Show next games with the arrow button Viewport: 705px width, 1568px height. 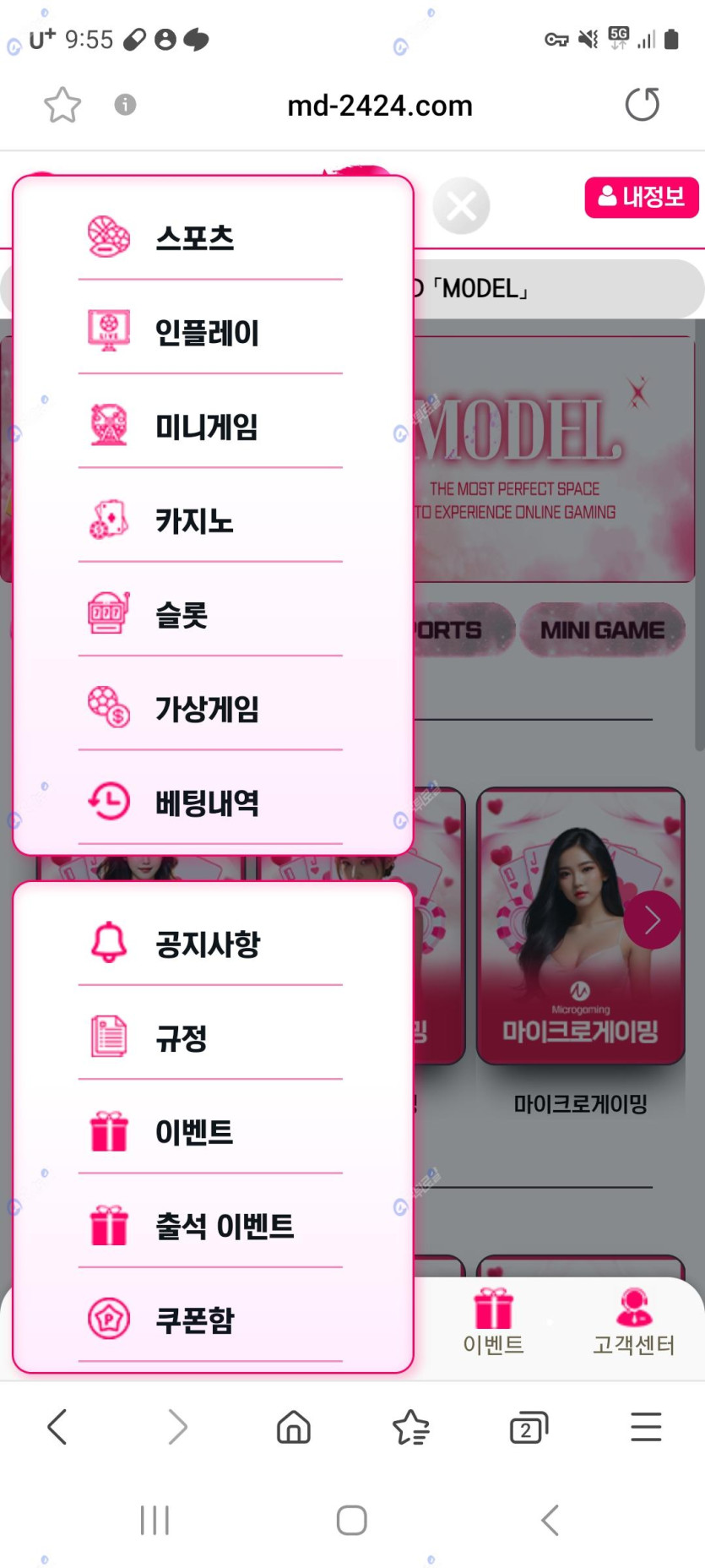point(652,919)
